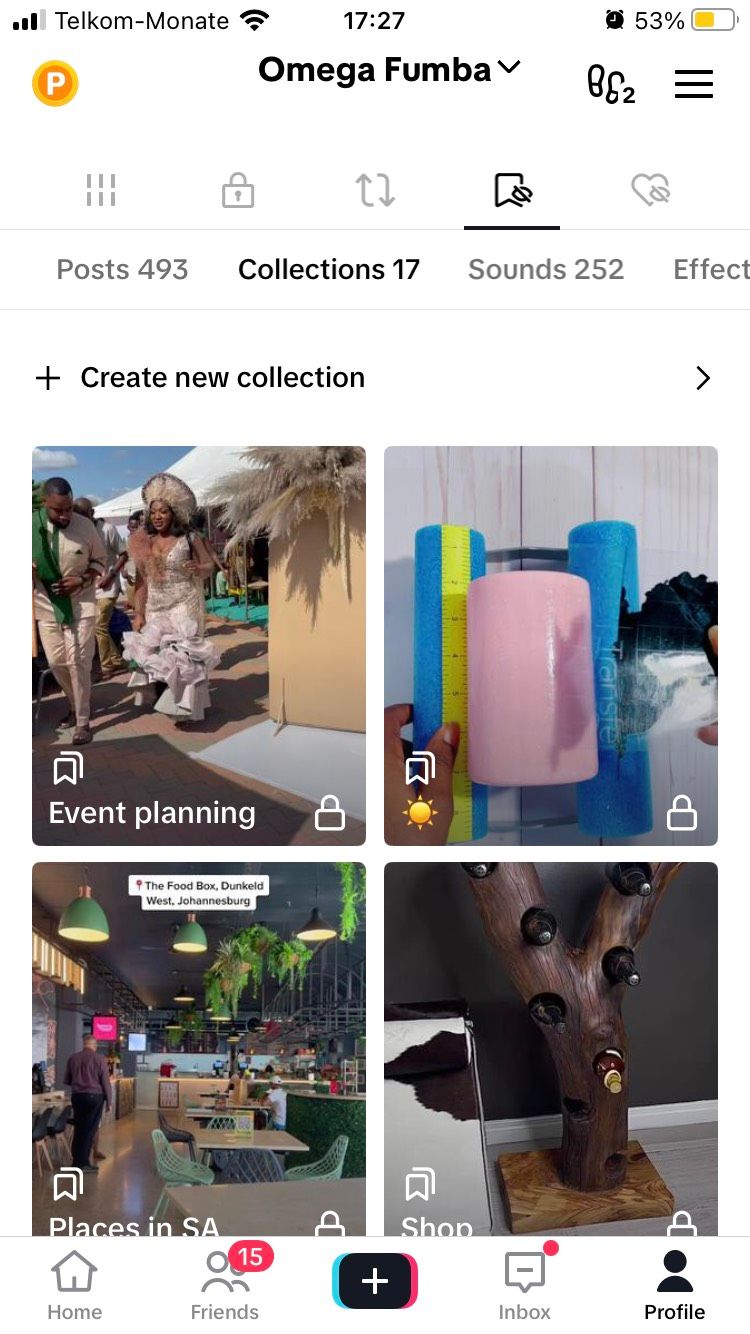Open the sun emoji collection

tap(551, 645)
